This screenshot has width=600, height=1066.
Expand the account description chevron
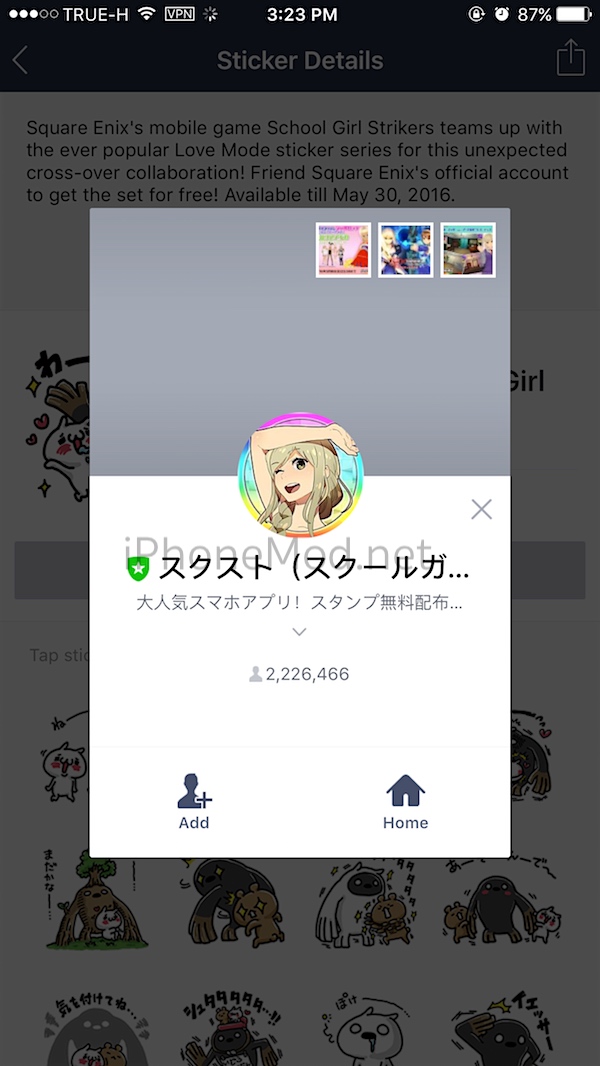click(x=299, y=632)
